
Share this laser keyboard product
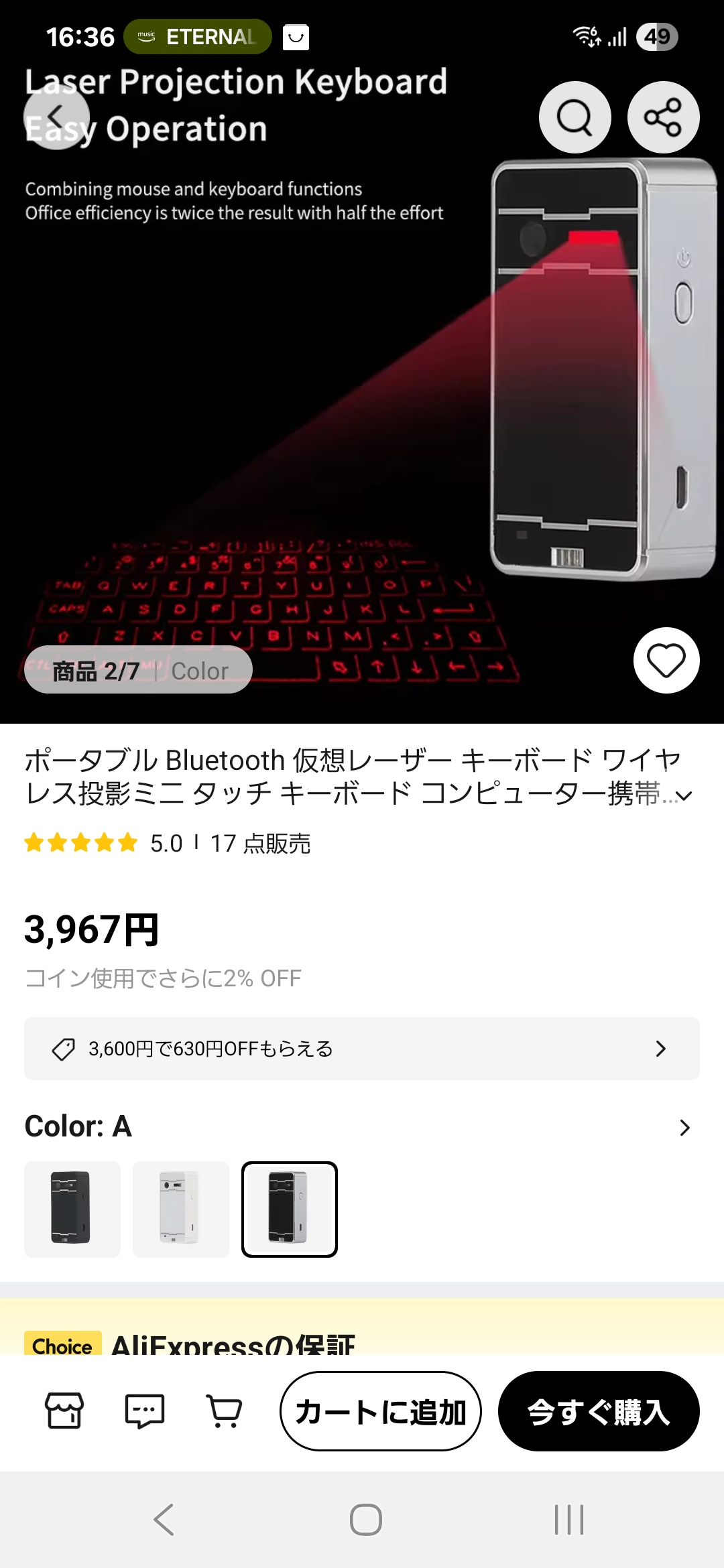(663, 117)
